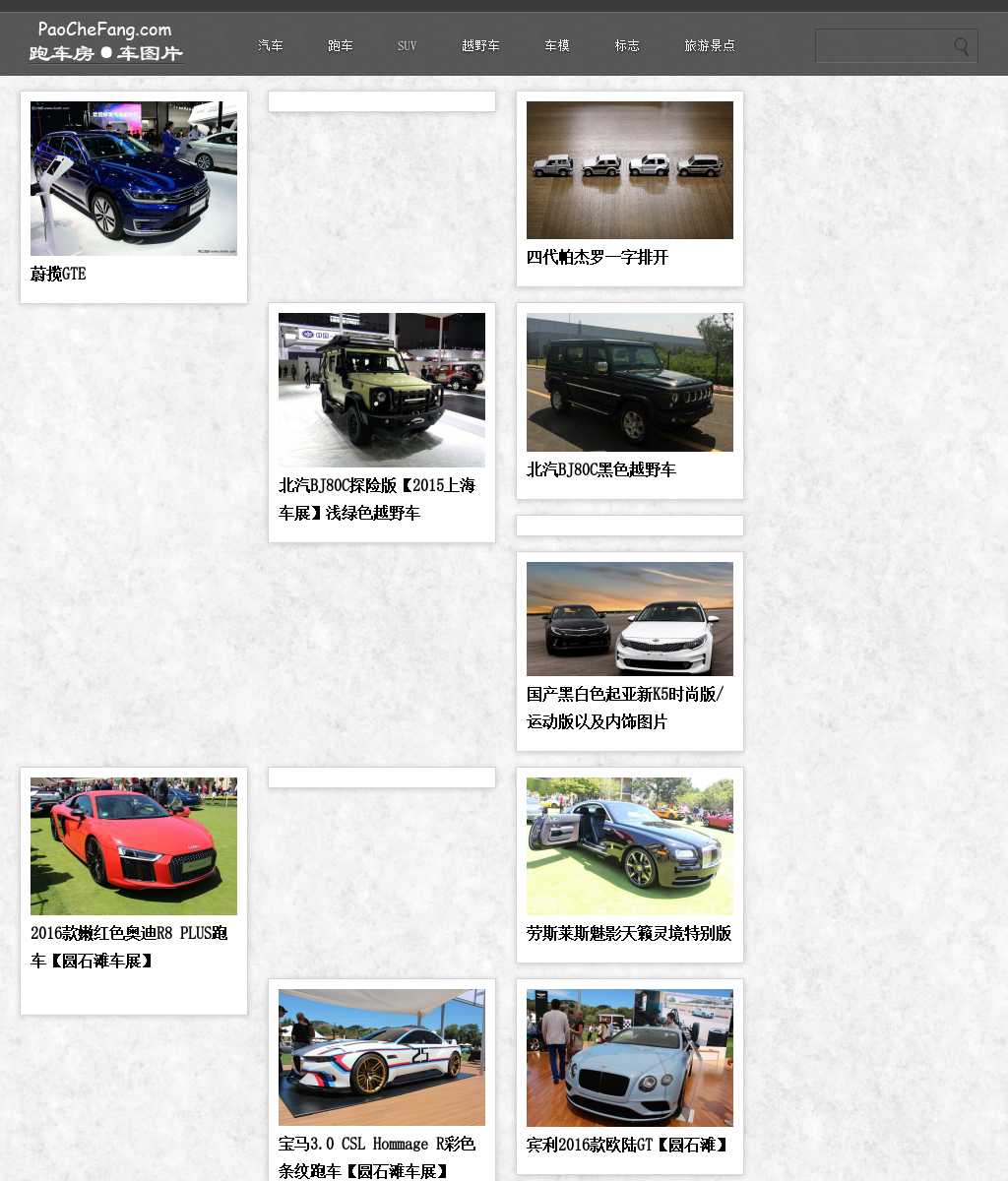Open the 车模 section
Image resolution: width=1008 pixels, height=1181 pixels.
pos(557,46)
